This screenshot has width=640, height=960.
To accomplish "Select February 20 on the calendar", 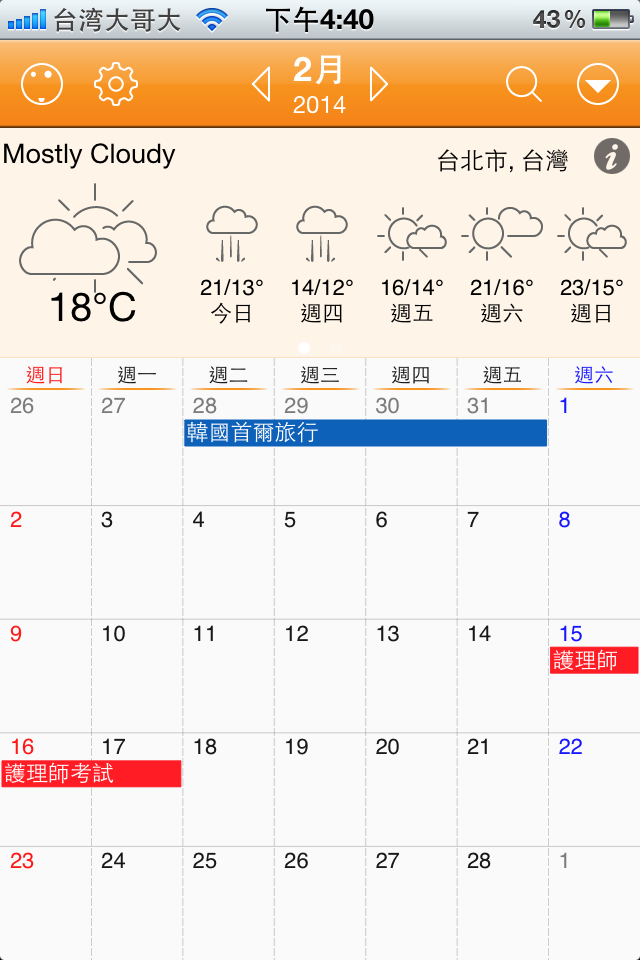I will point(411,790).
